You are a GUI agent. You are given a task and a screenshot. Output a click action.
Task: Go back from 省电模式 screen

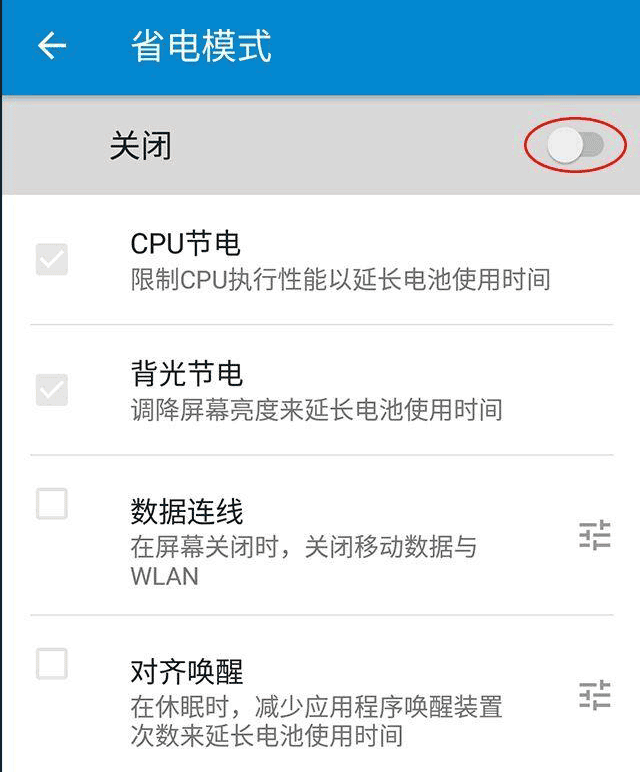click(52, 46)
